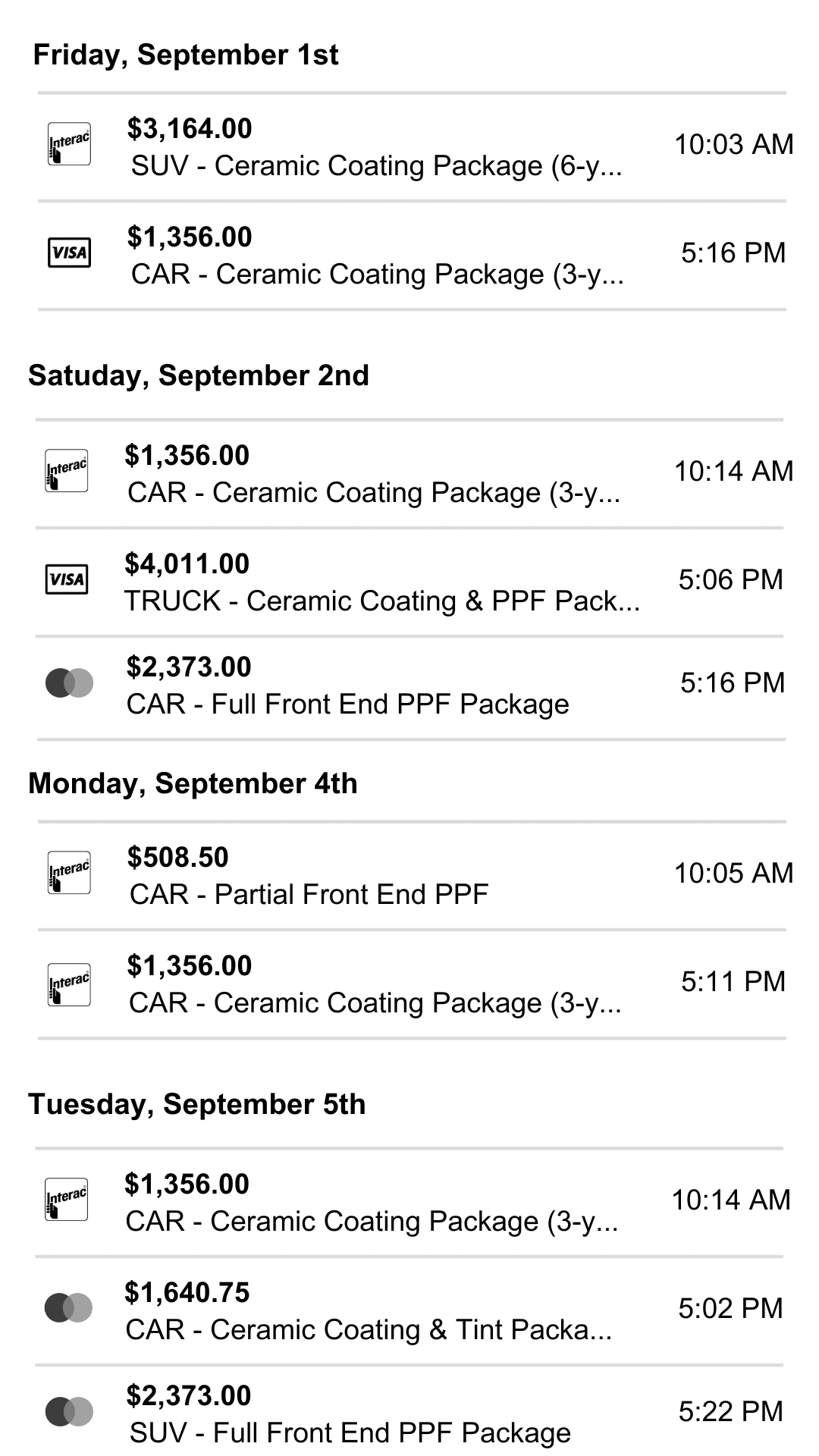
Task: Open the $1,640.75 Ceramic Coating & Tint transaction
Action: pyautogui.click(x=409, y=1311)
